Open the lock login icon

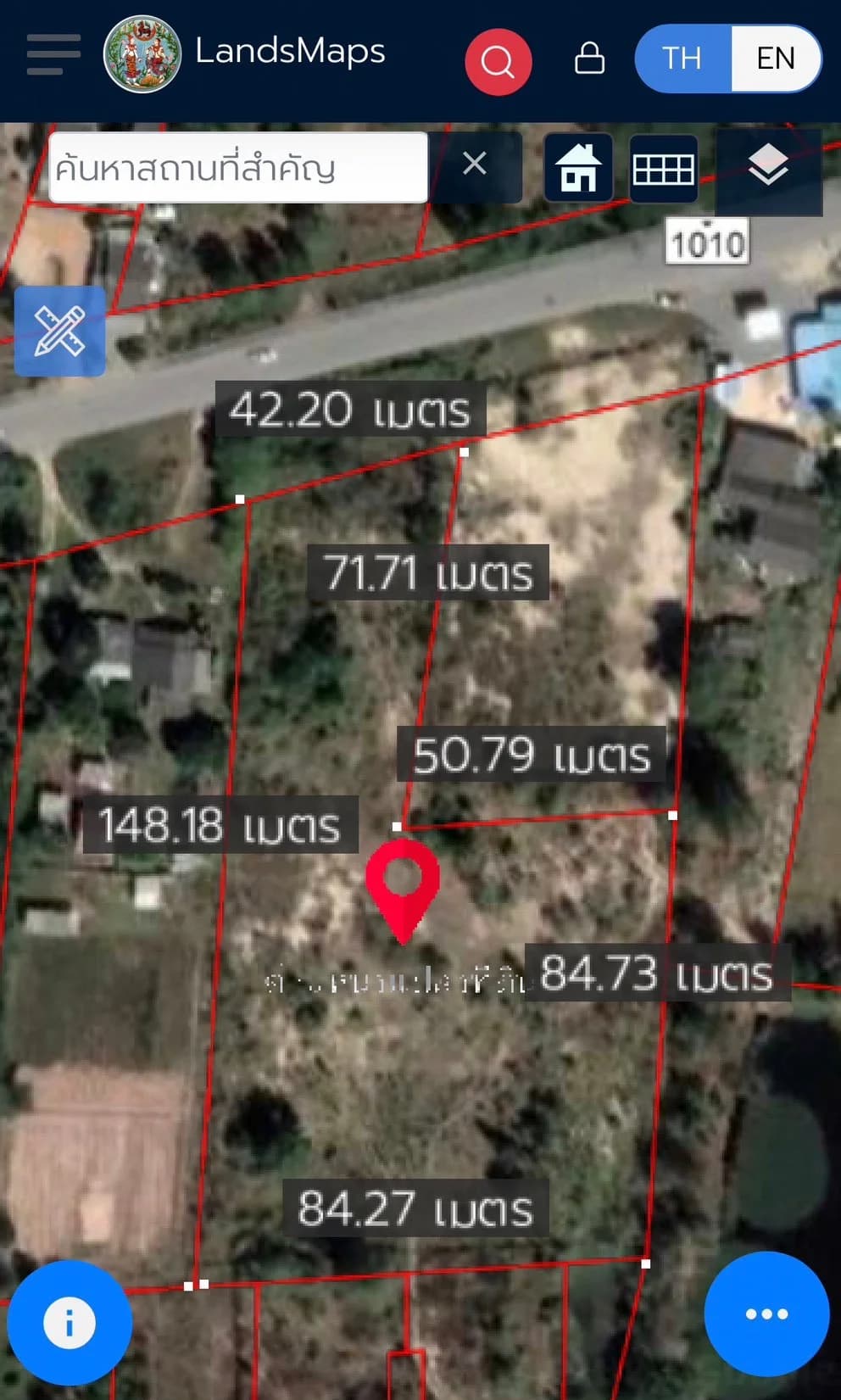coord(589,59)
